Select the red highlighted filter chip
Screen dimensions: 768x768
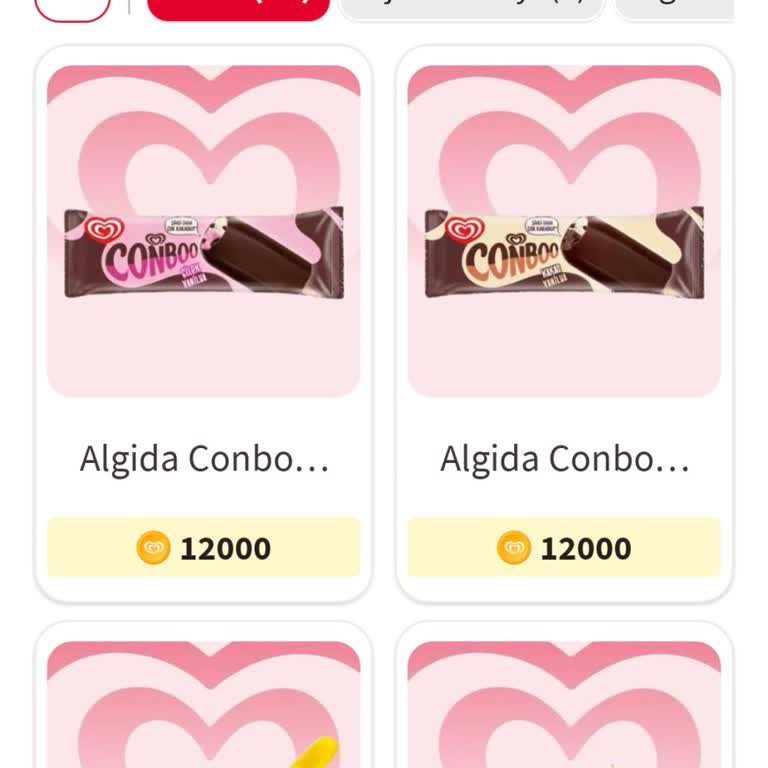(x=238, y=8)
